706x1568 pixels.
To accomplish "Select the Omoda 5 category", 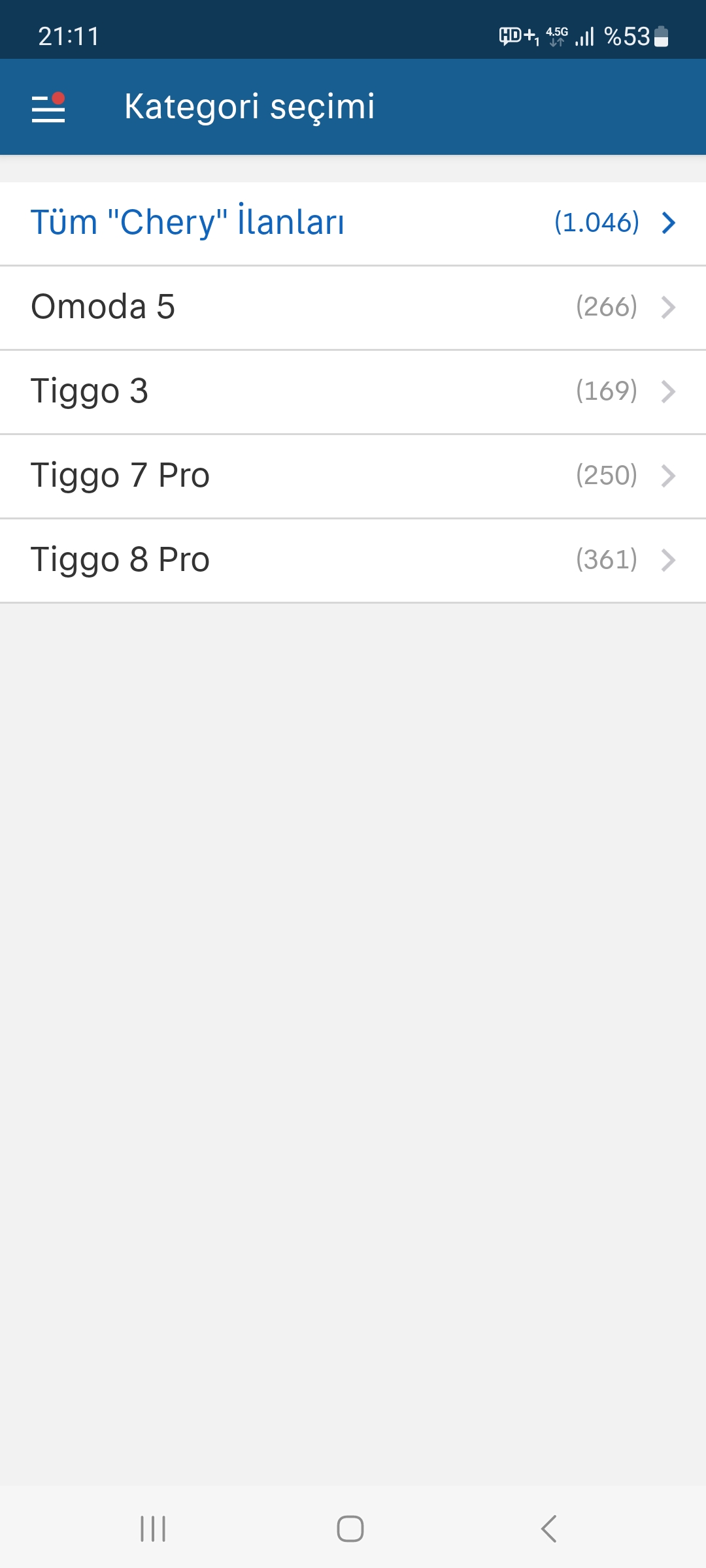I will pyautogui.click(x=353, y=308).
